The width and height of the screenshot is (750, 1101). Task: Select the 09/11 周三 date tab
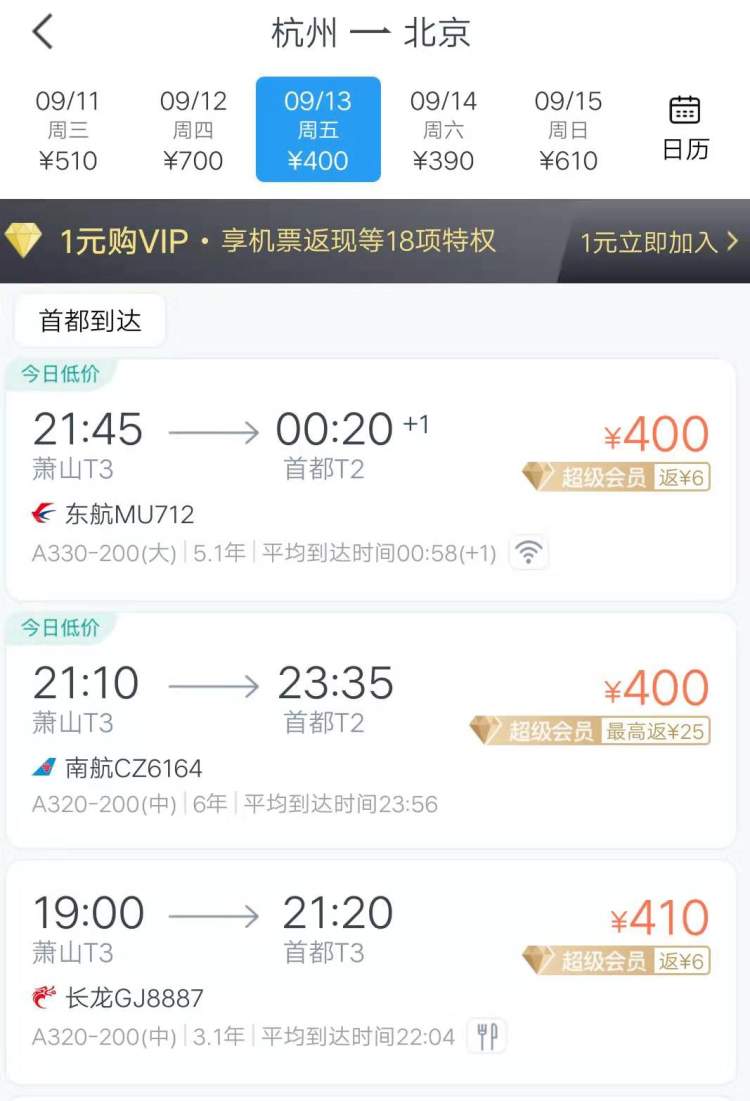tap(68, 130)
